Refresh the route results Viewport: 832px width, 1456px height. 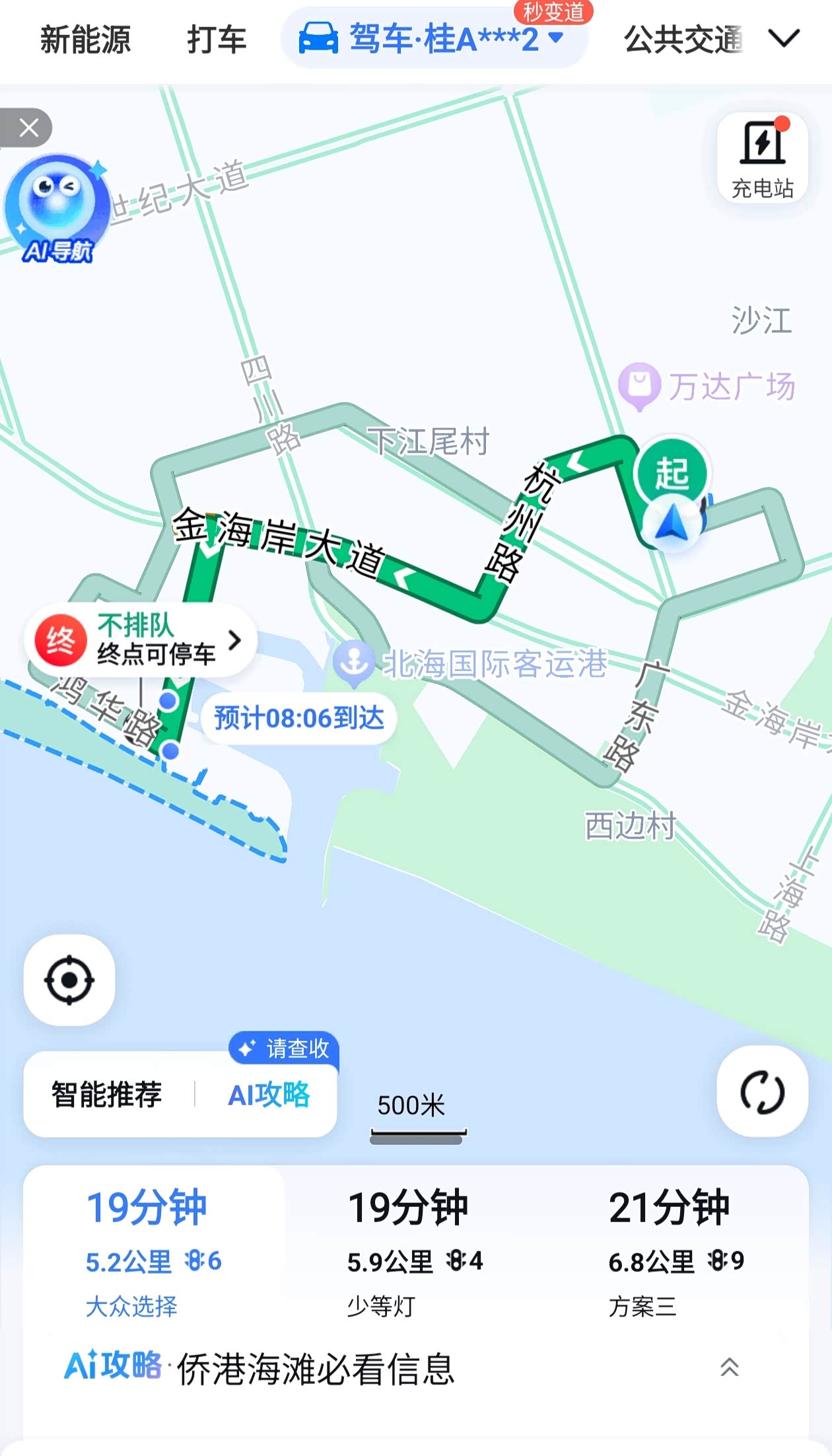[762, 1091]
